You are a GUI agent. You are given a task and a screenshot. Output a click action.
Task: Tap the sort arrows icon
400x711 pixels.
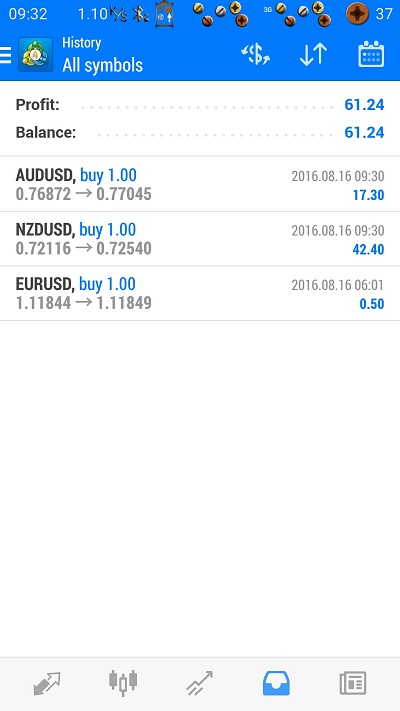point(313,55)
